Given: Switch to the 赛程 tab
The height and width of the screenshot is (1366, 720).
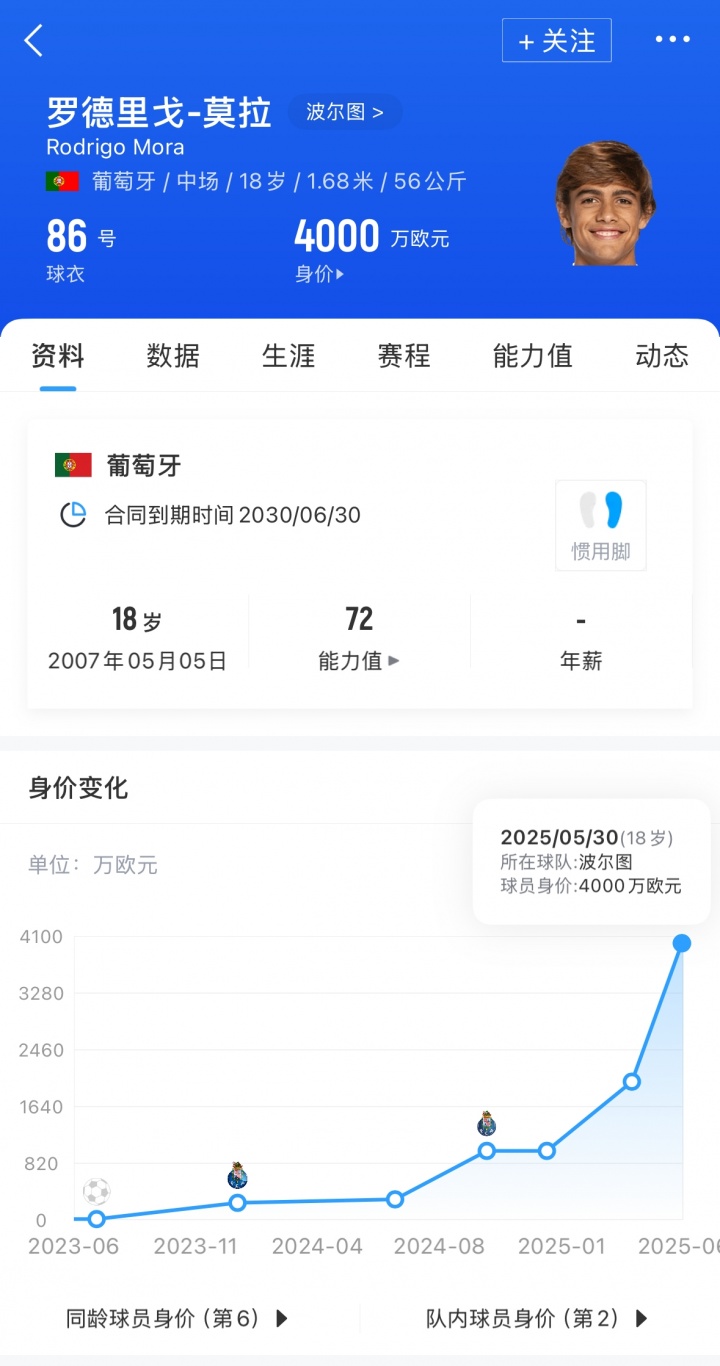Looking at the screenshot, I should tap(404, 356).
